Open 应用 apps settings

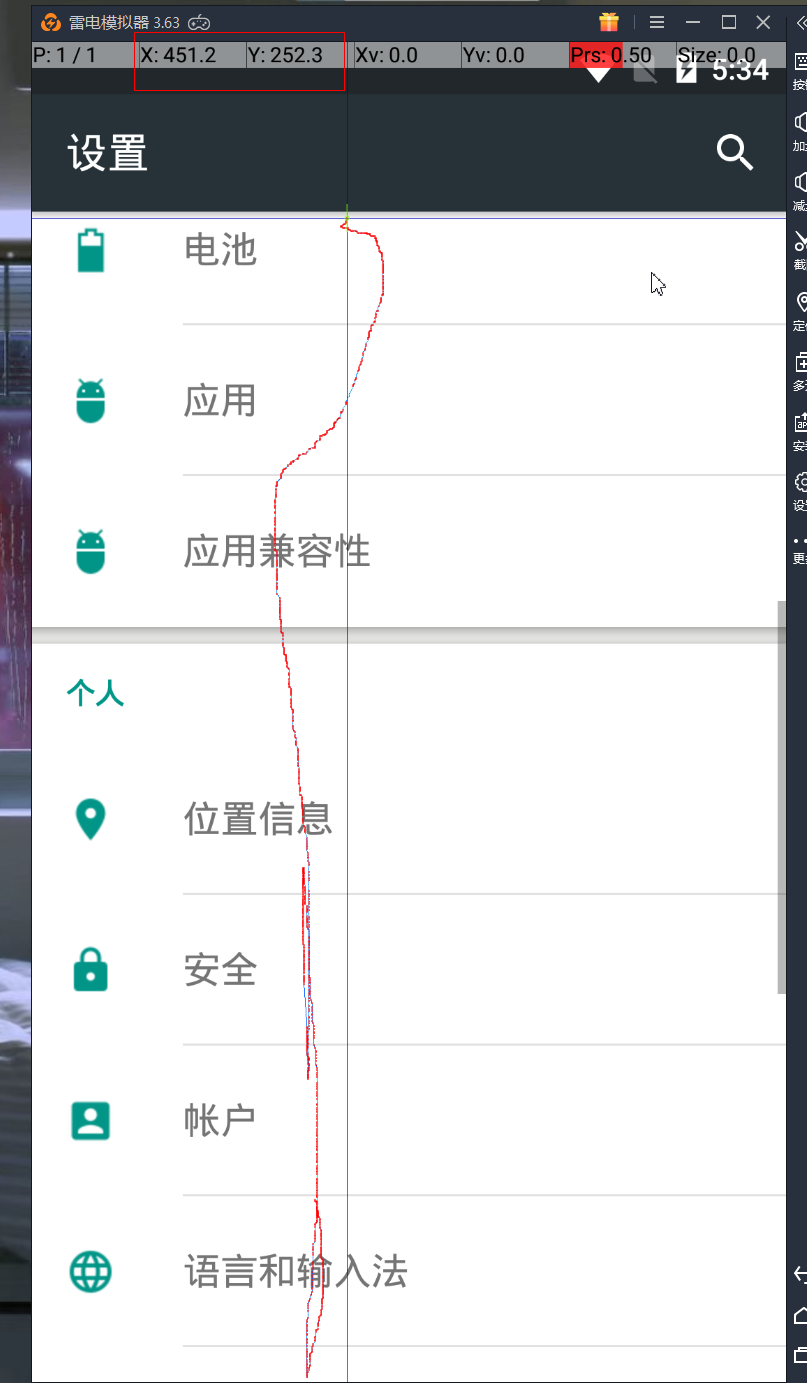pos(221,400)
